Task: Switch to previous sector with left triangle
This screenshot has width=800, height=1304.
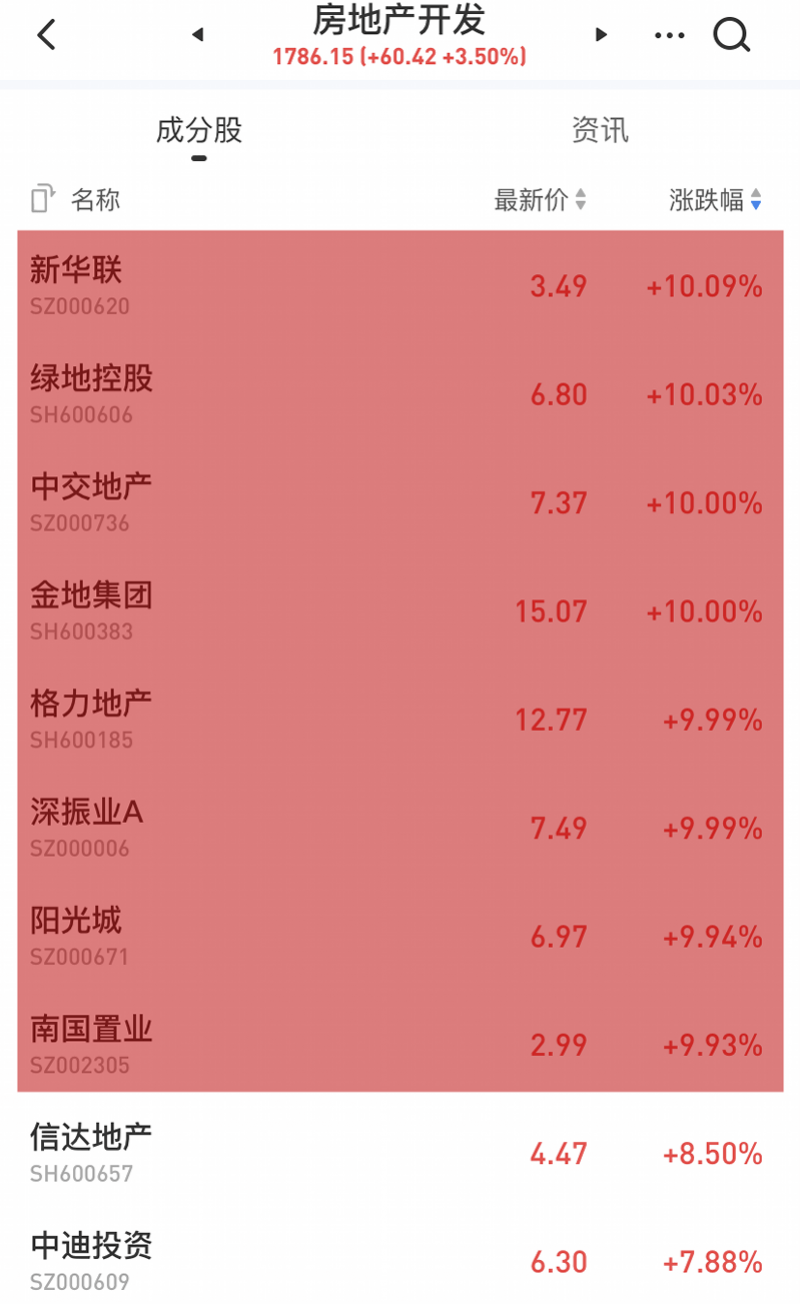Action: click(x=198, y=33)
